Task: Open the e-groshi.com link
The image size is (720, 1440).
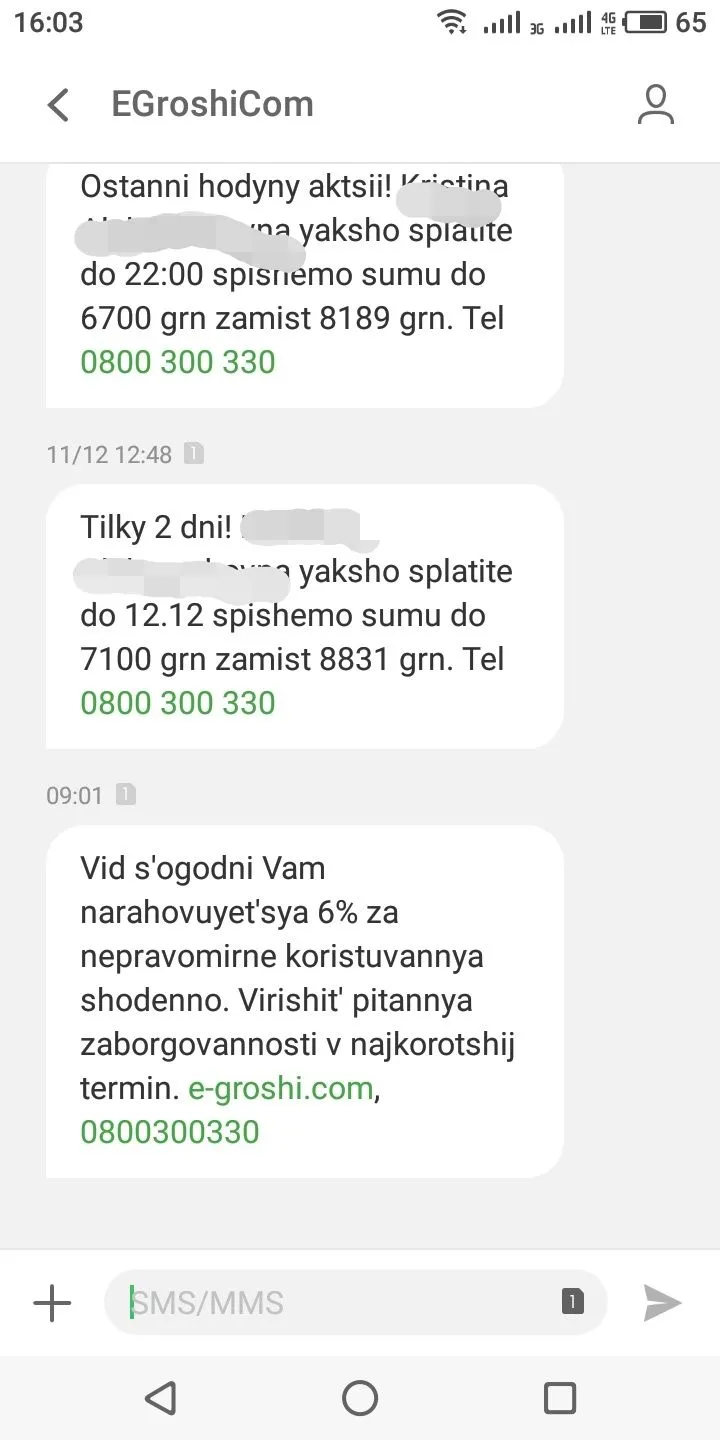Action: point(281,1088)
